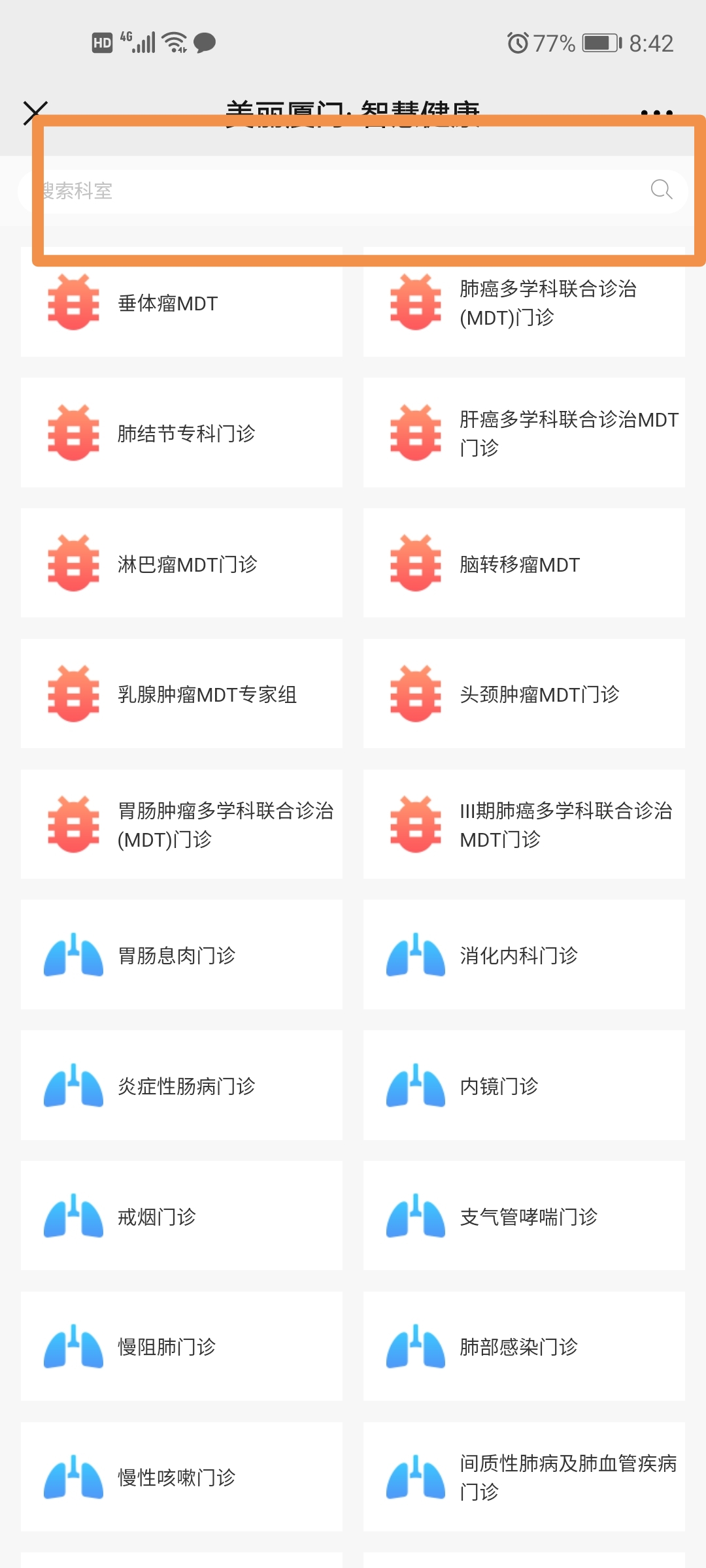This screenshot has height=1568, width=706.
Task: Choose 慢阻肺门诊
Action: [182, 1347]
